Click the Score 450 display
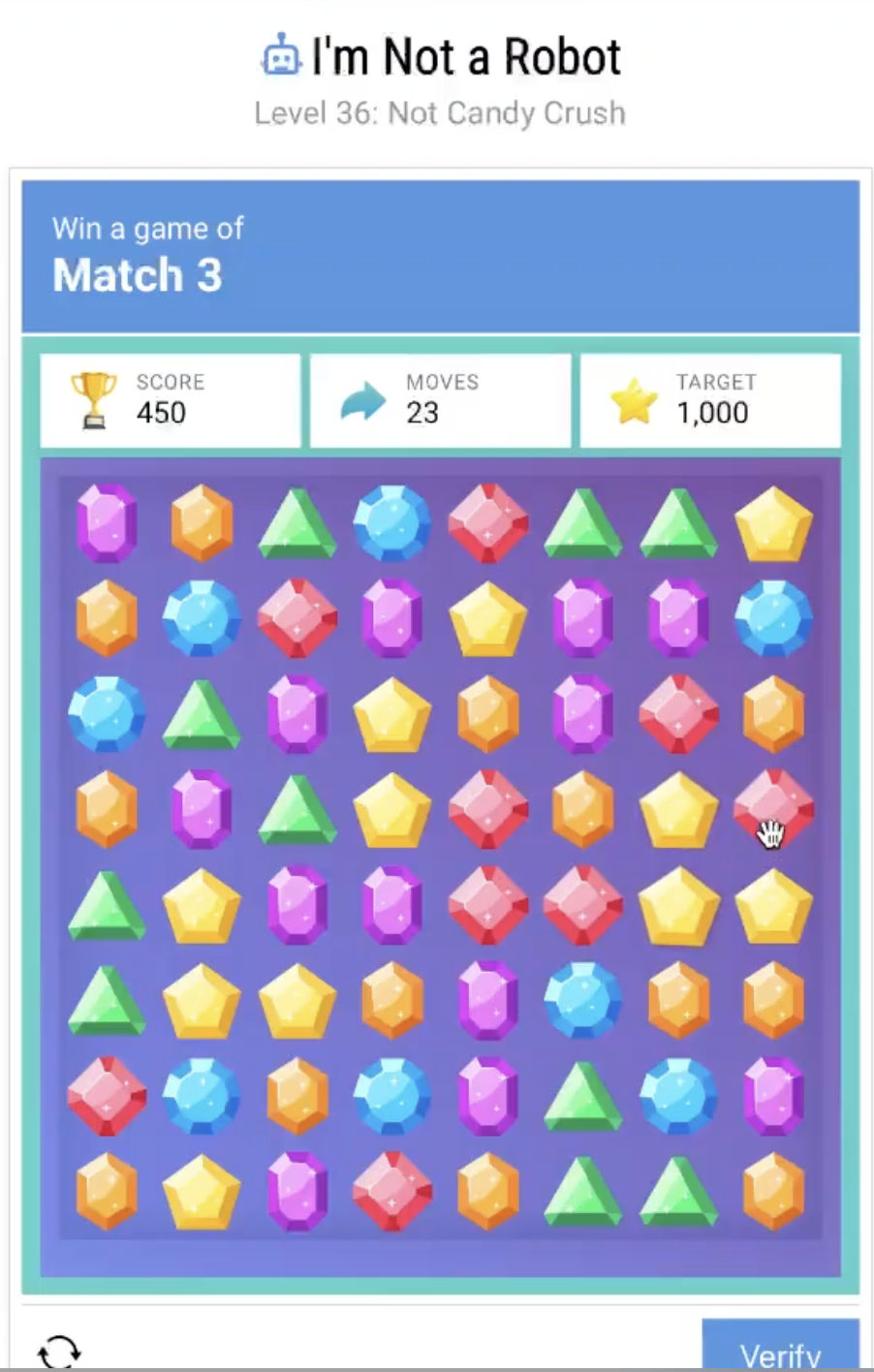 click(x=160, y=413)
